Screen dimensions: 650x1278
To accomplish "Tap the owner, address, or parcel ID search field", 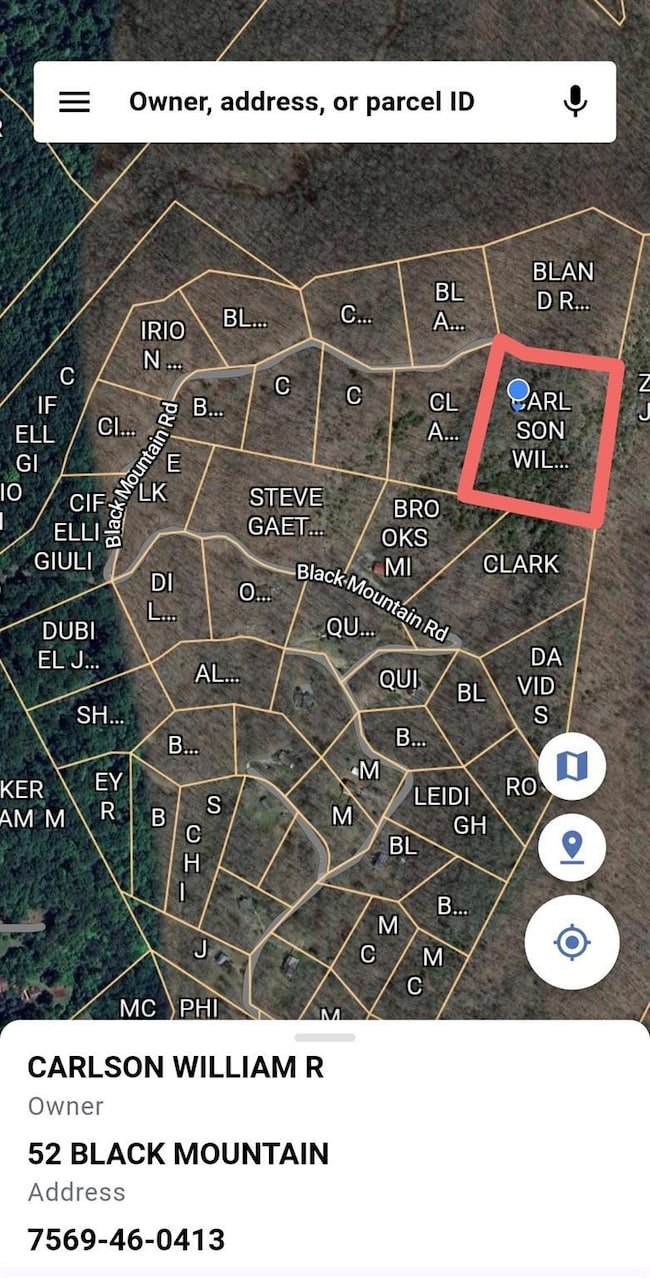I will click(300, 102).
